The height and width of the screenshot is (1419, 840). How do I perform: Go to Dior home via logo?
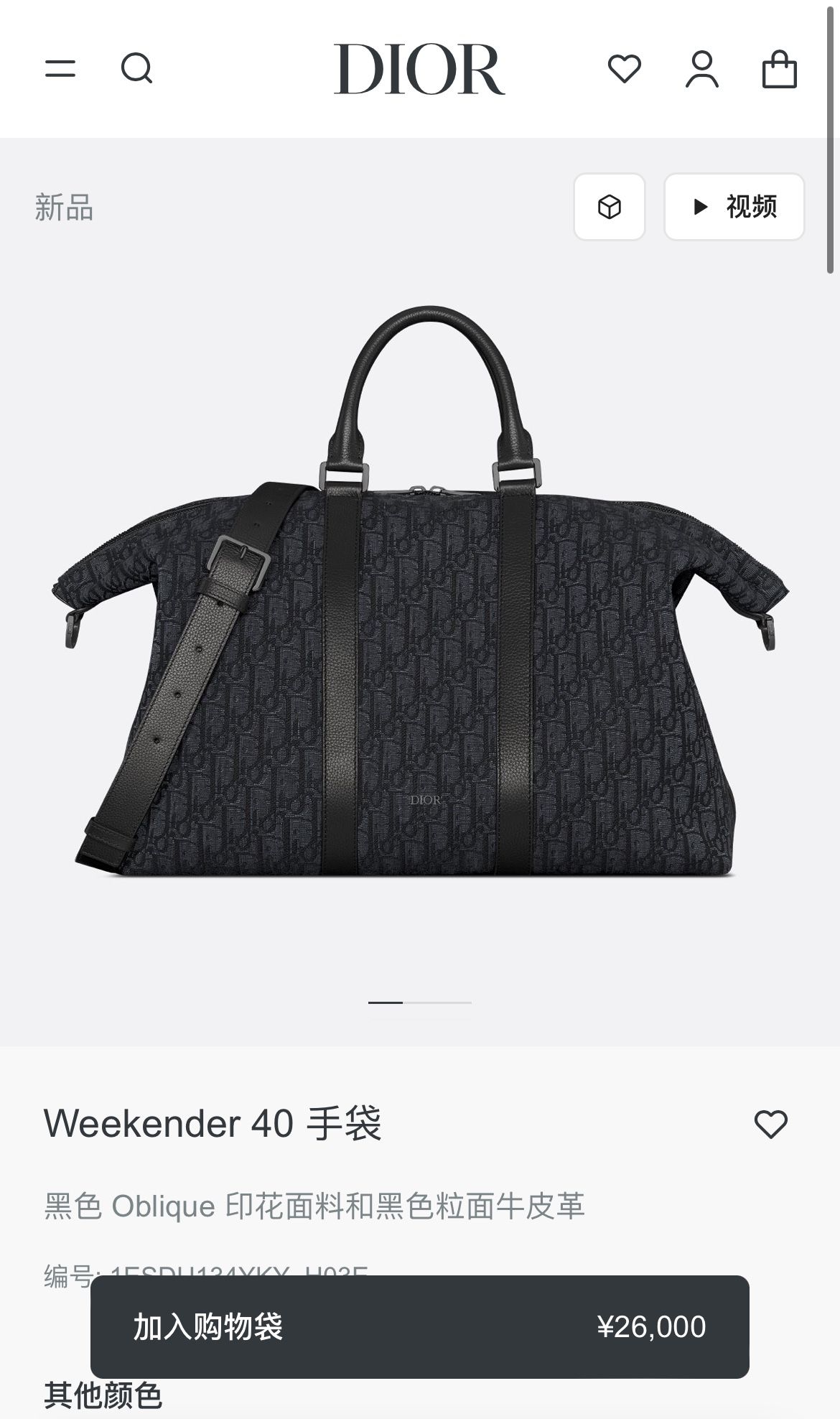click(419, 69)
